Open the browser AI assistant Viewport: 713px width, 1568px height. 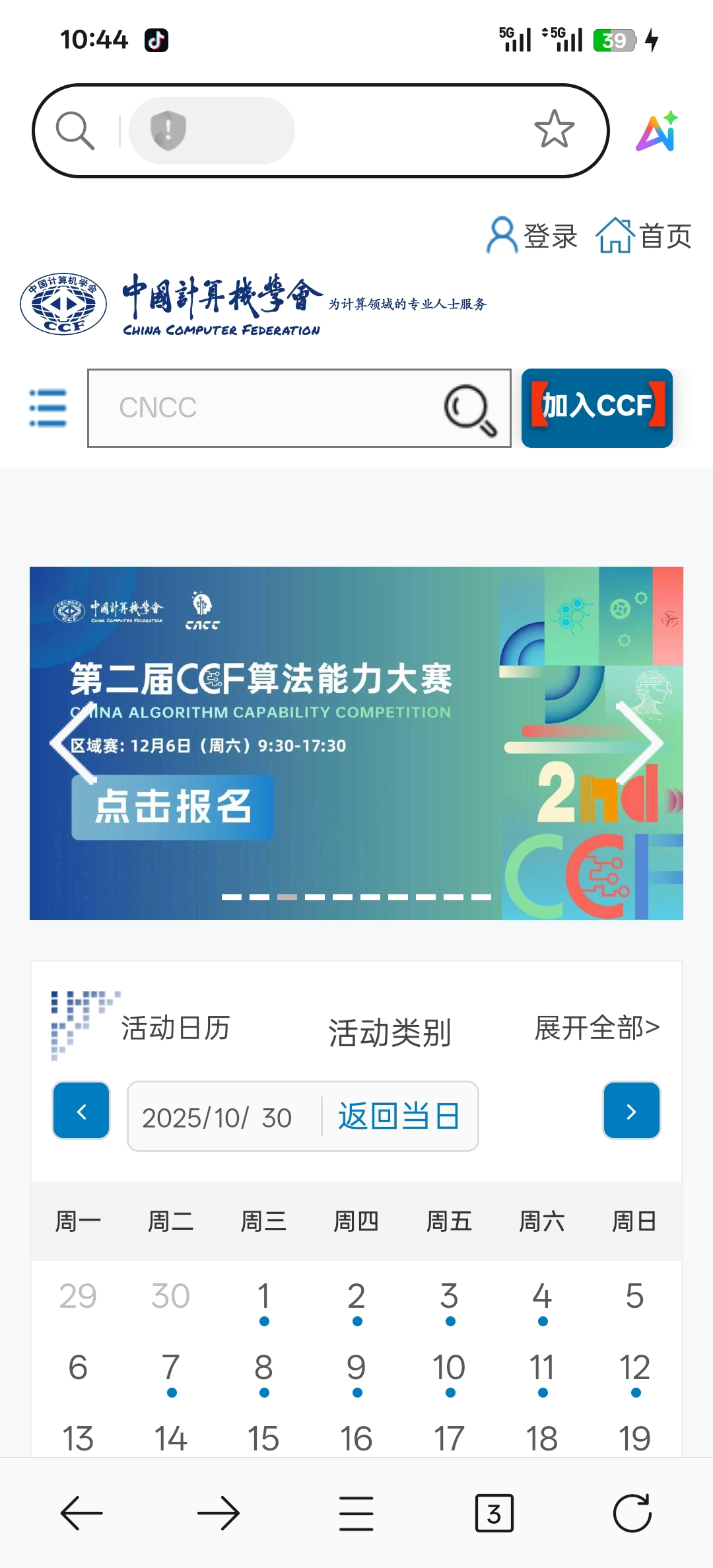[657, 131]
